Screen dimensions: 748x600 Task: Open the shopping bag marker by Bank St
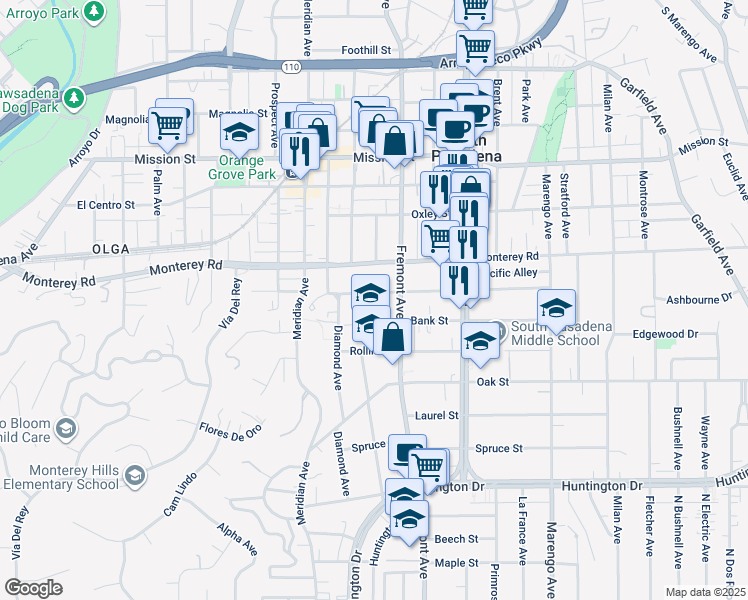392,338
